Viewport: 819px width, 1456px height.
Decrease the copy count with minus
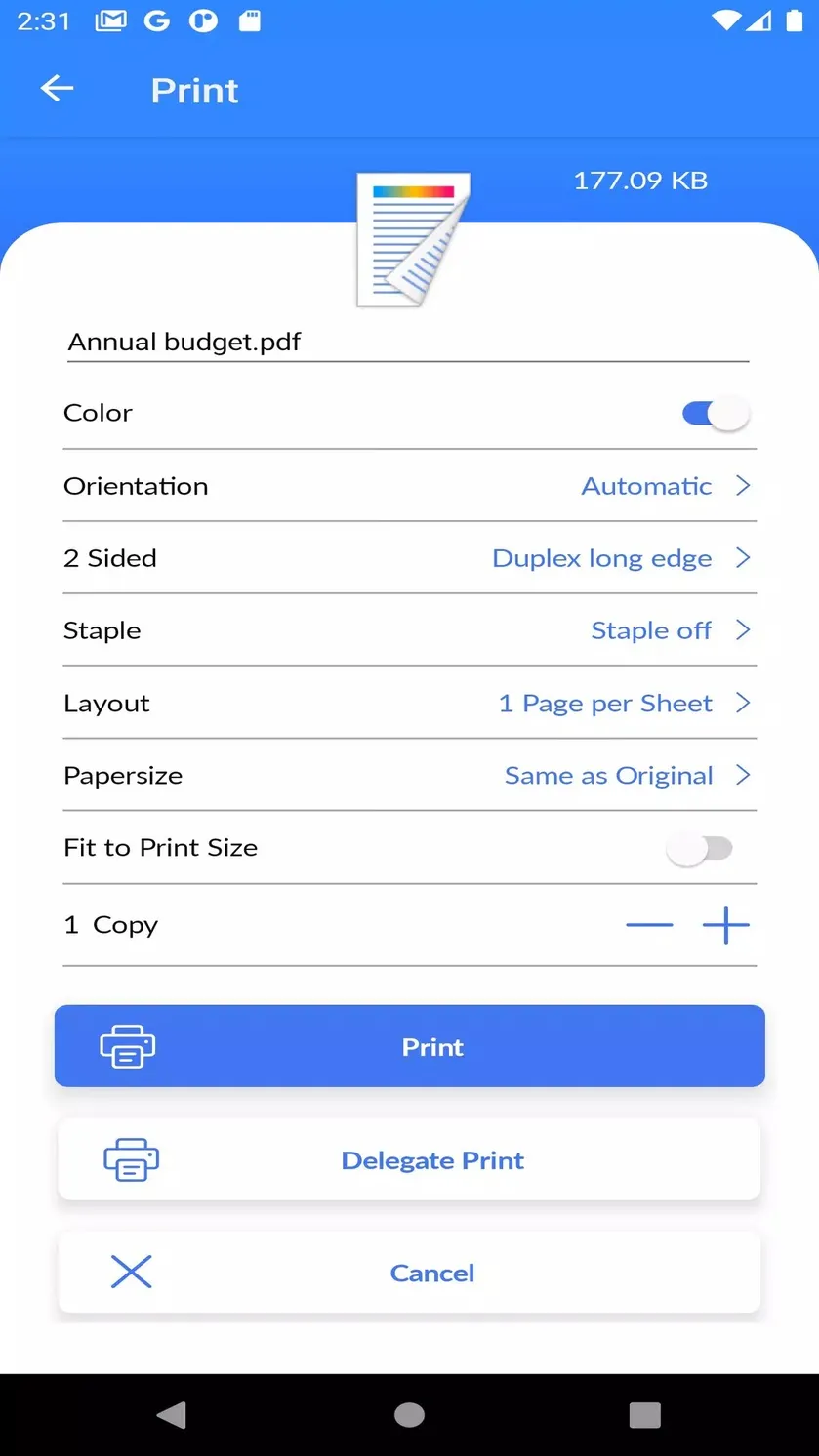coord(649,925)
